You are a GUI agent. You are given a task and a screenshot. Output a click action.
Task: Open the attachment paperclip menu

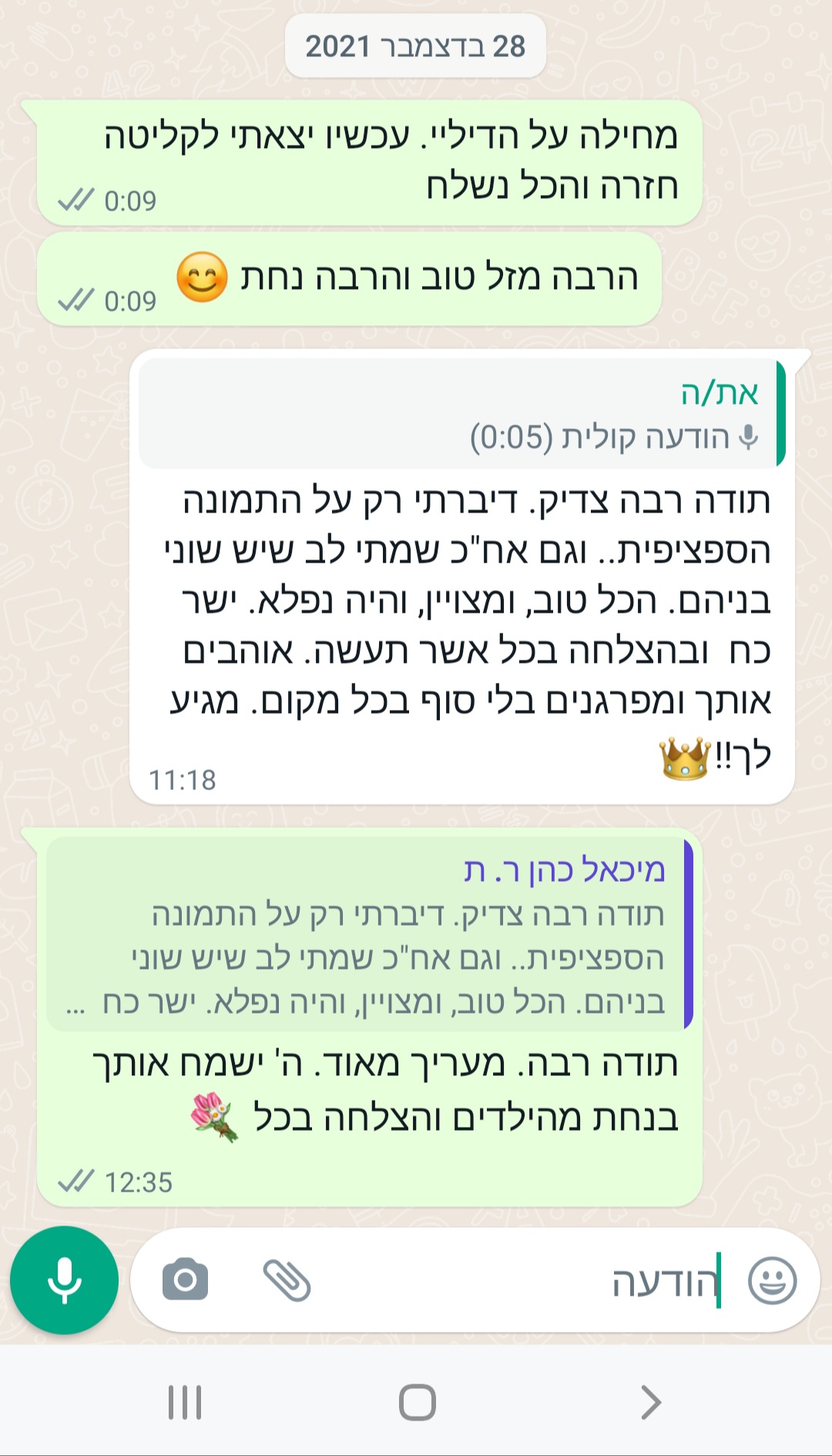(x=287, y=1280)
